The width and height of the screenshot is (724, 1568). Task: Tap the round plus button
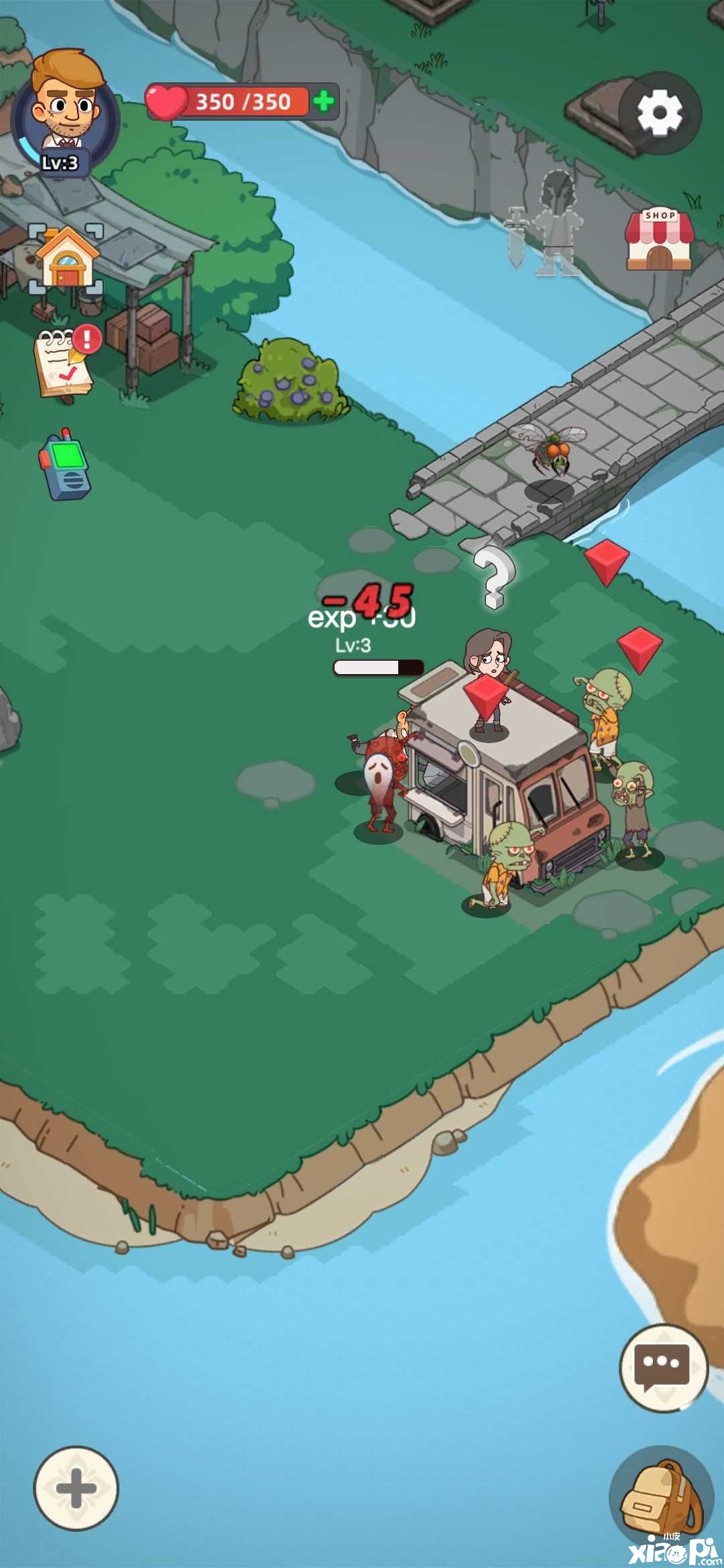pyautogui.click(x=76, y=1488)
